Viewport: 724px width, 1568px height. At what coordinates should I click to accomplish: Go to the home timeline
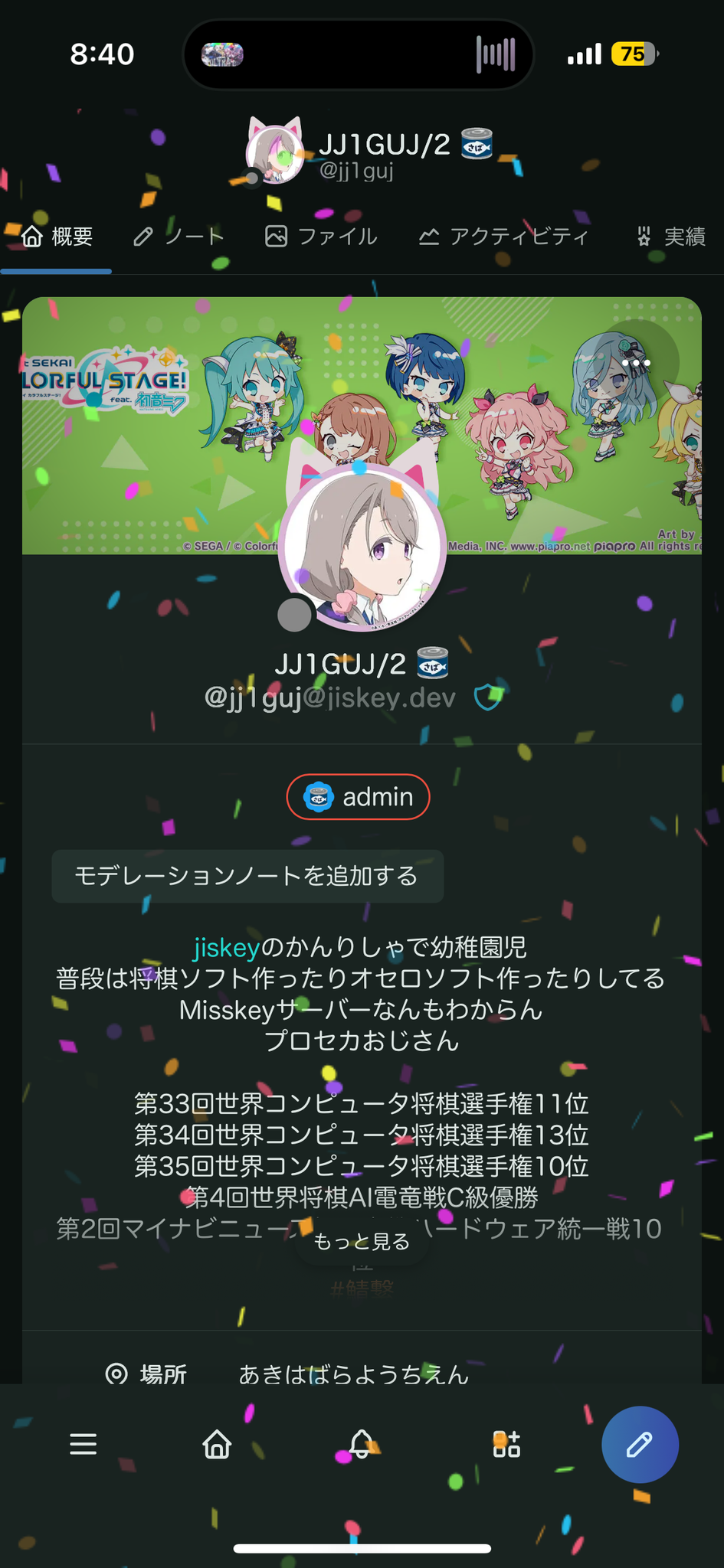click(x=217, y=1445)
